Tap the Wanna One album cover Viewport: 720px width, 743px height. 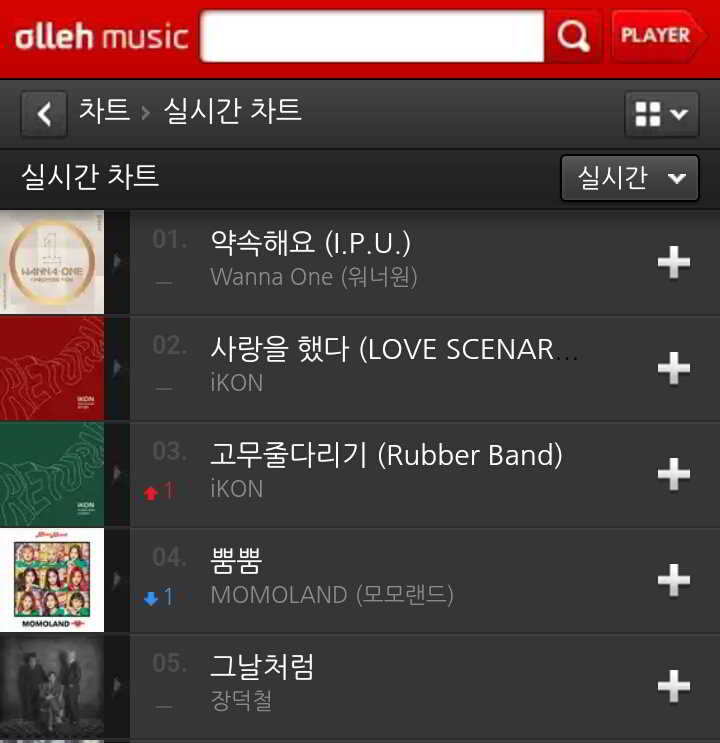coord(52,262)
